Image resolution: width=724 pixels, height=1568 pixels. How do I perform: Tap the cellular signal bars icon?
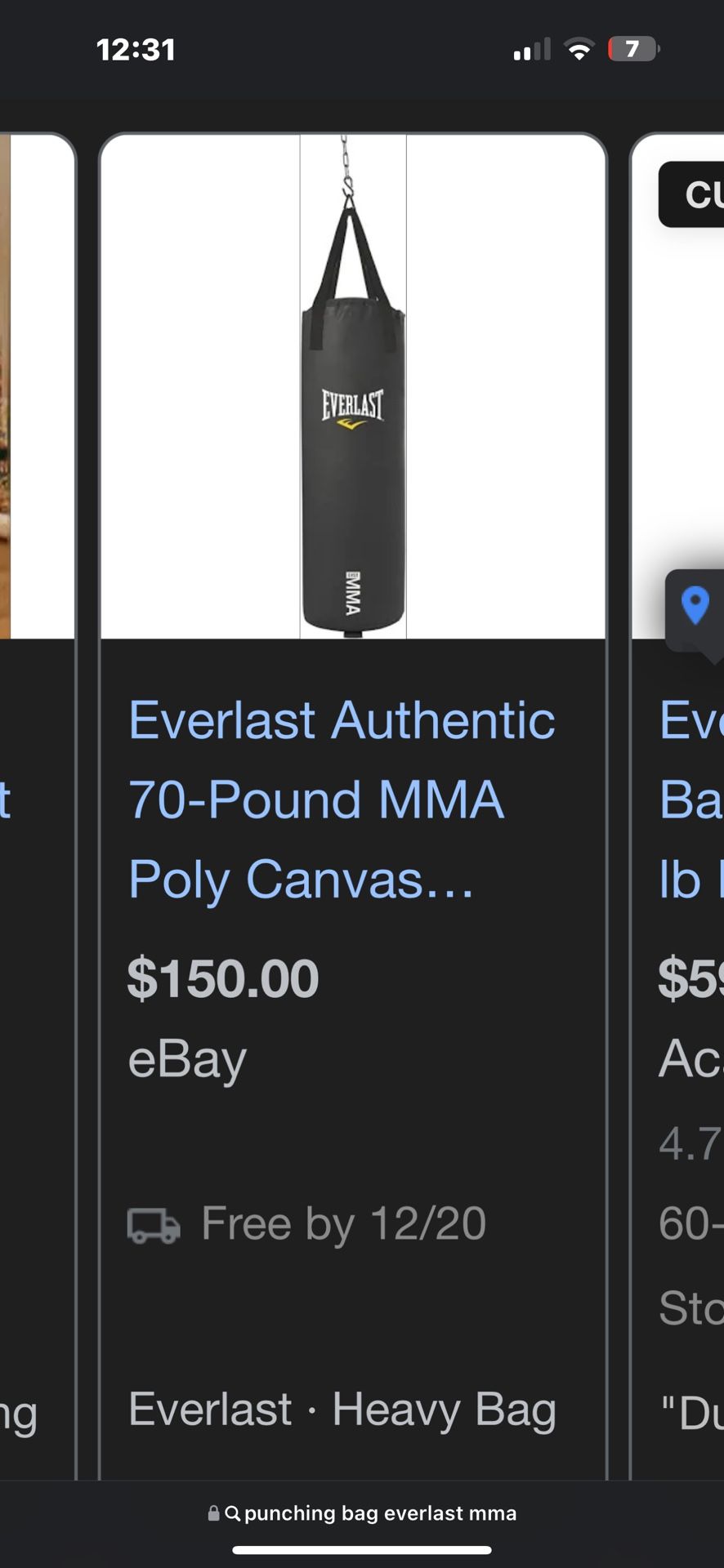(530, 51)
